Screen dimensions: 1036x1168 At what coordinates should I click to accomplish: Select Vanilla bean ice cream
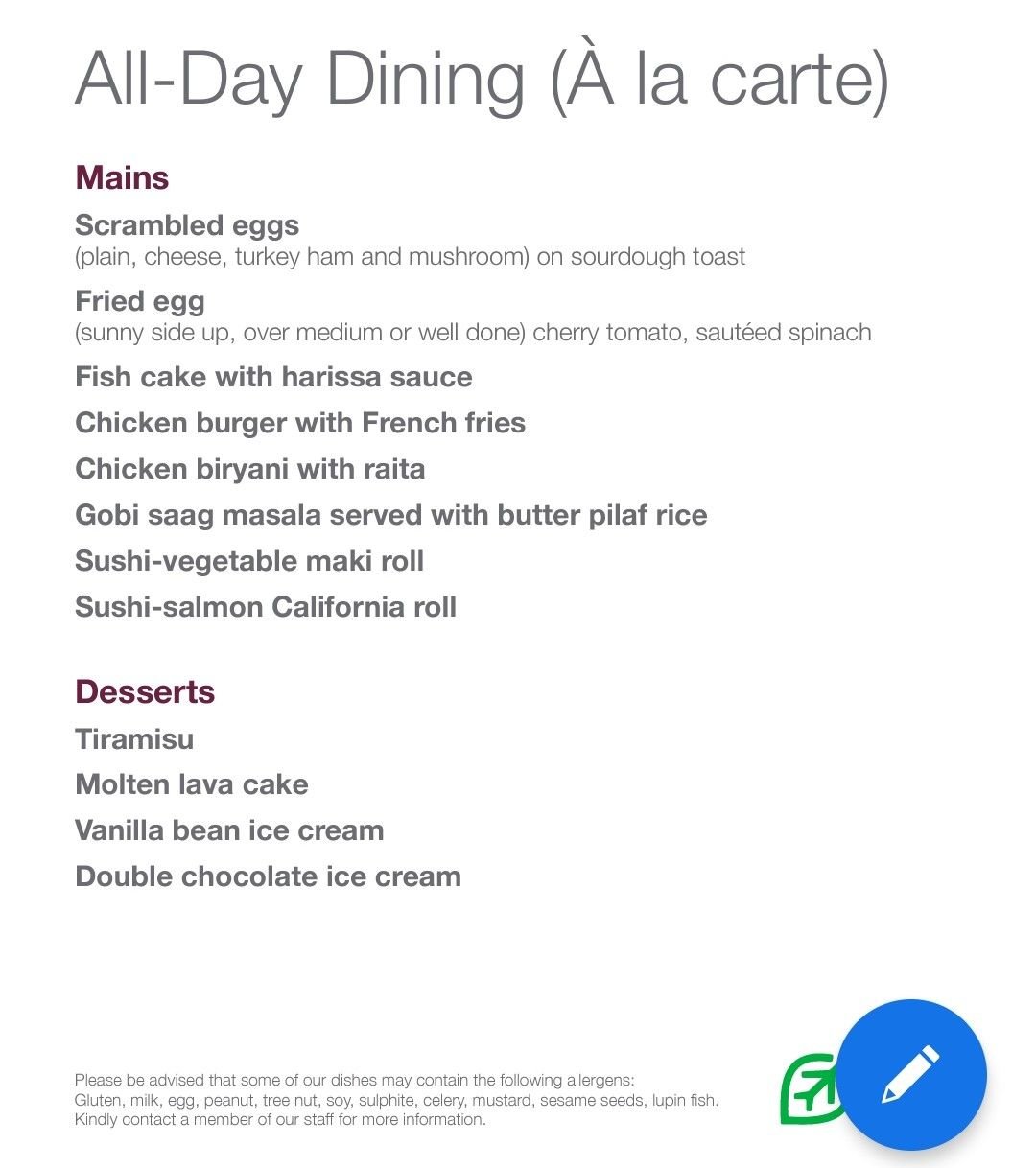[228, 829]
